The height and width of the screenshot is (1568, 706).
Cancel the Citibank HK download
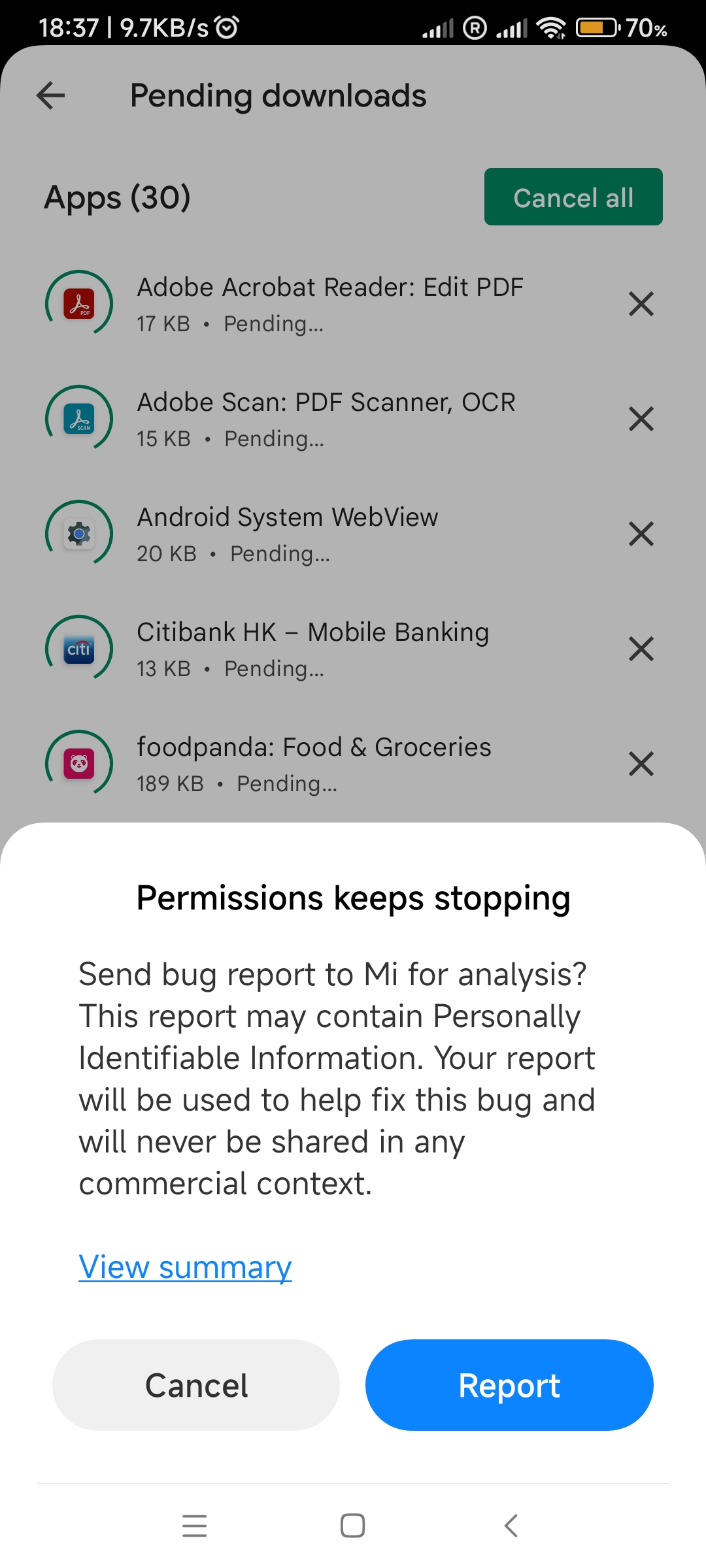641,649
